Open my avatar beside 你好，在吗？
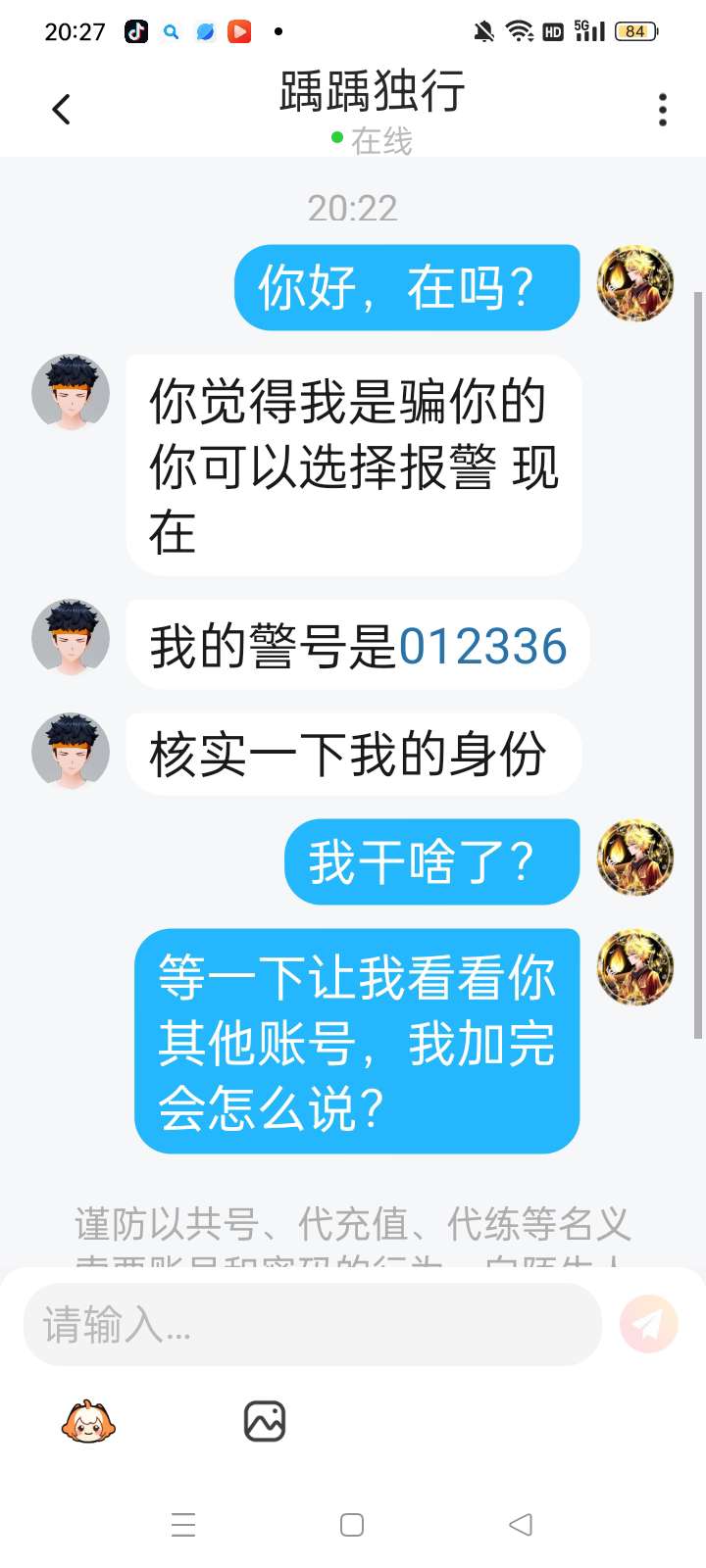 [x=635, y=284]
